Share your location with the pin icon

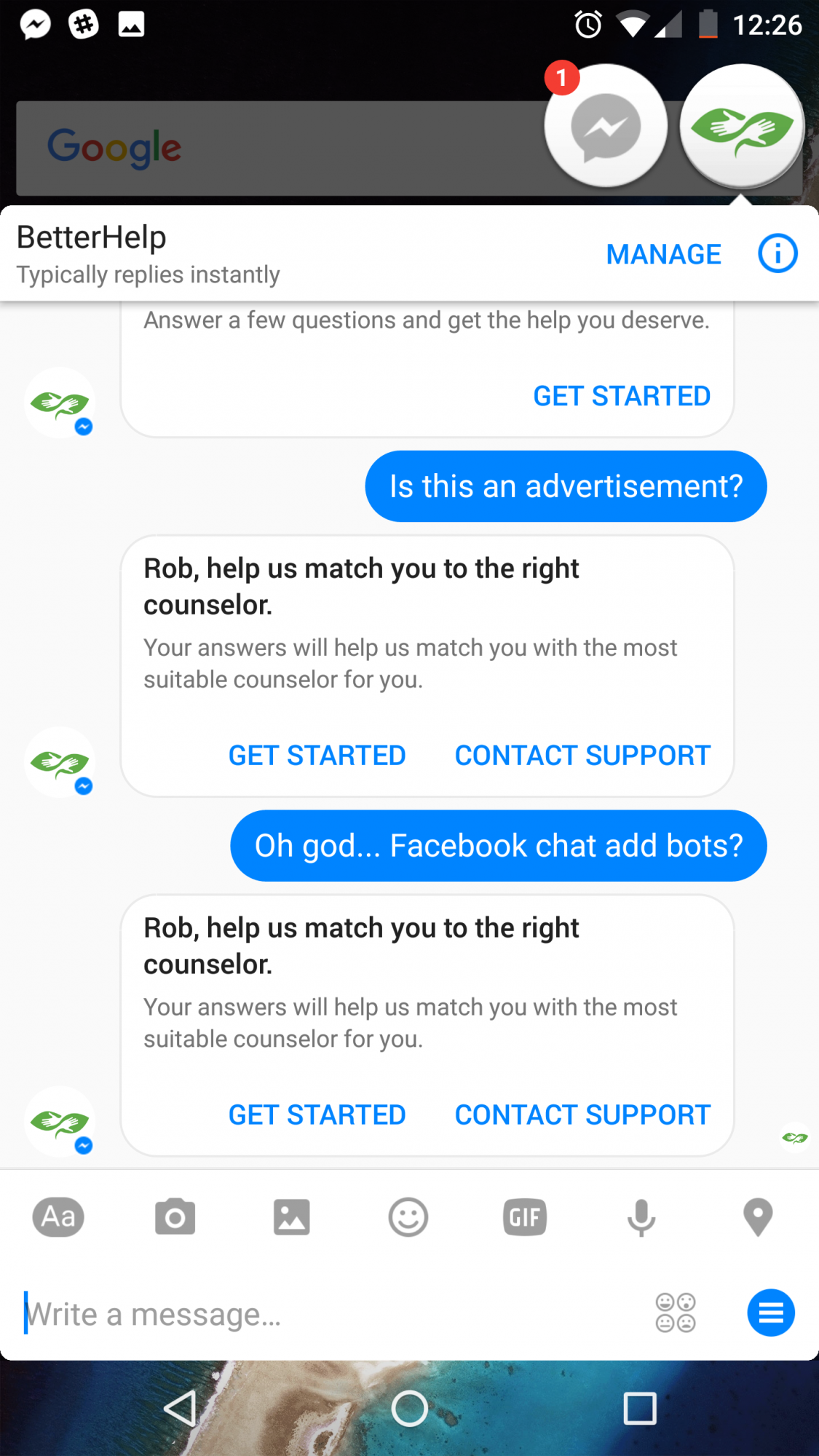758,1217
